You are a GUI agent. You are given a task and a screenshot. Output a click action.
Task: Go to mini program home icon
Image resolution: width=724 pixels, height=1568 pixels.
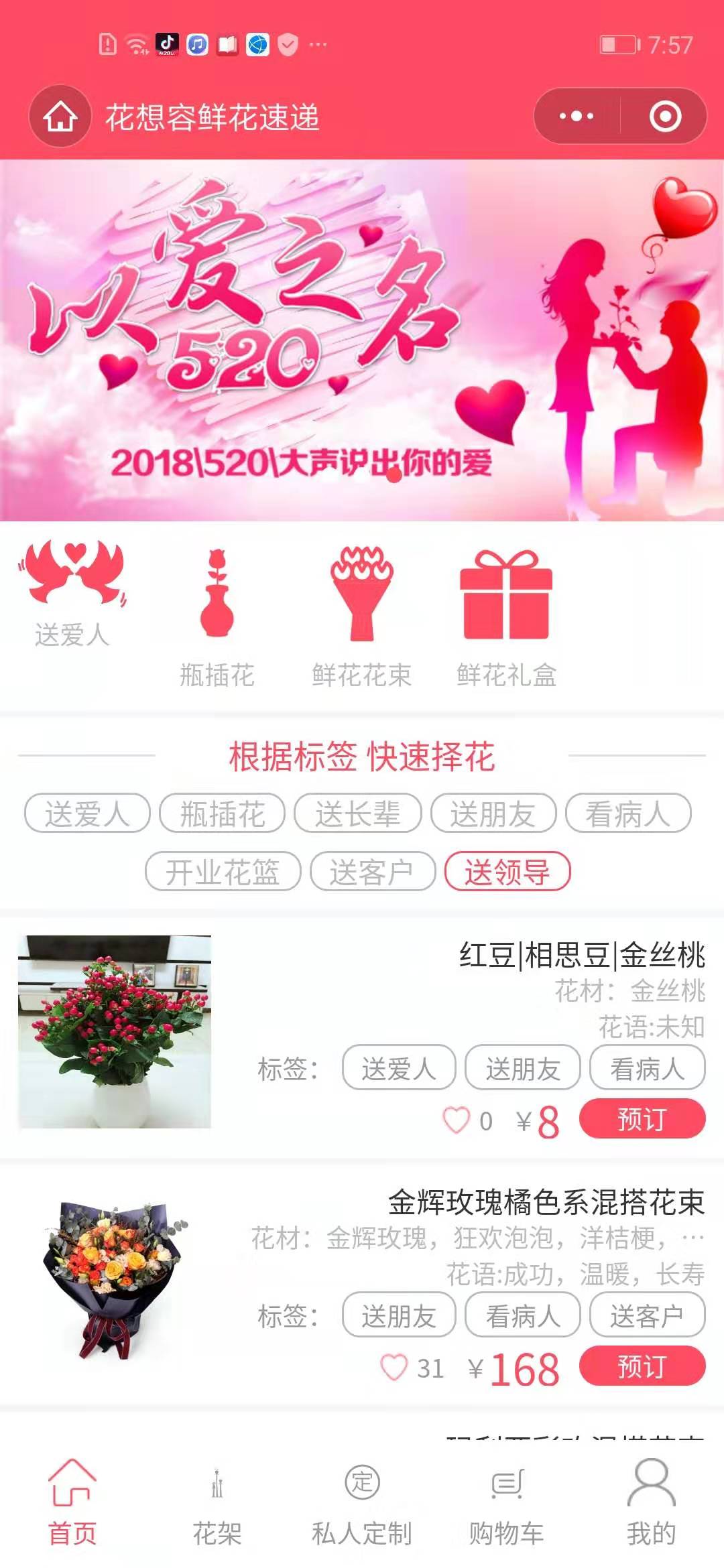(x=60, y=117)
